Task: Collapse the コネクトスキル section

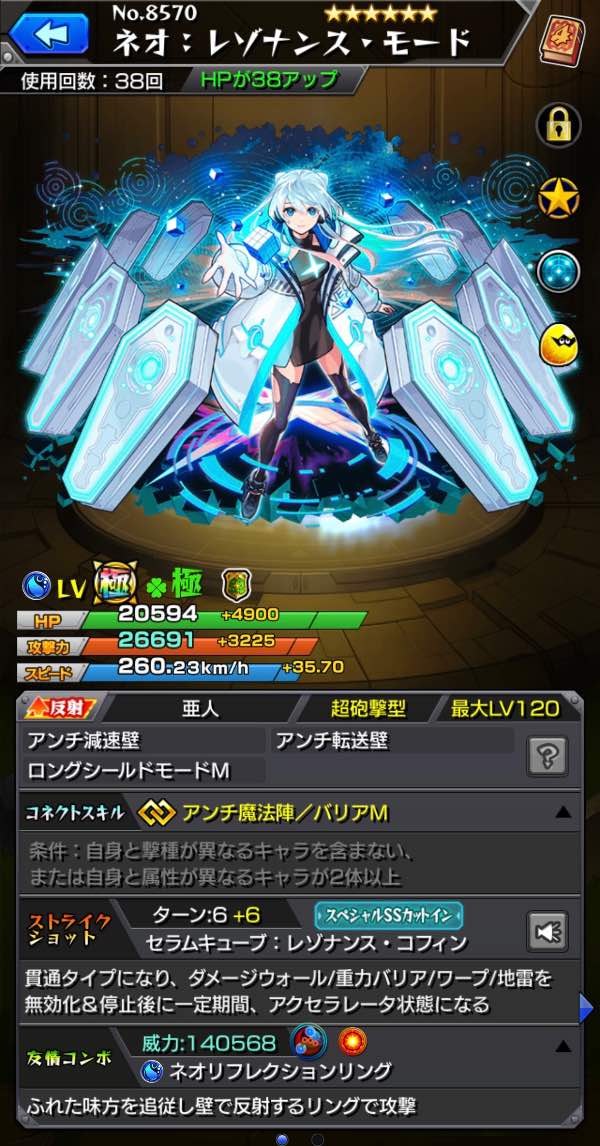Action: click(x=563, y=812)
